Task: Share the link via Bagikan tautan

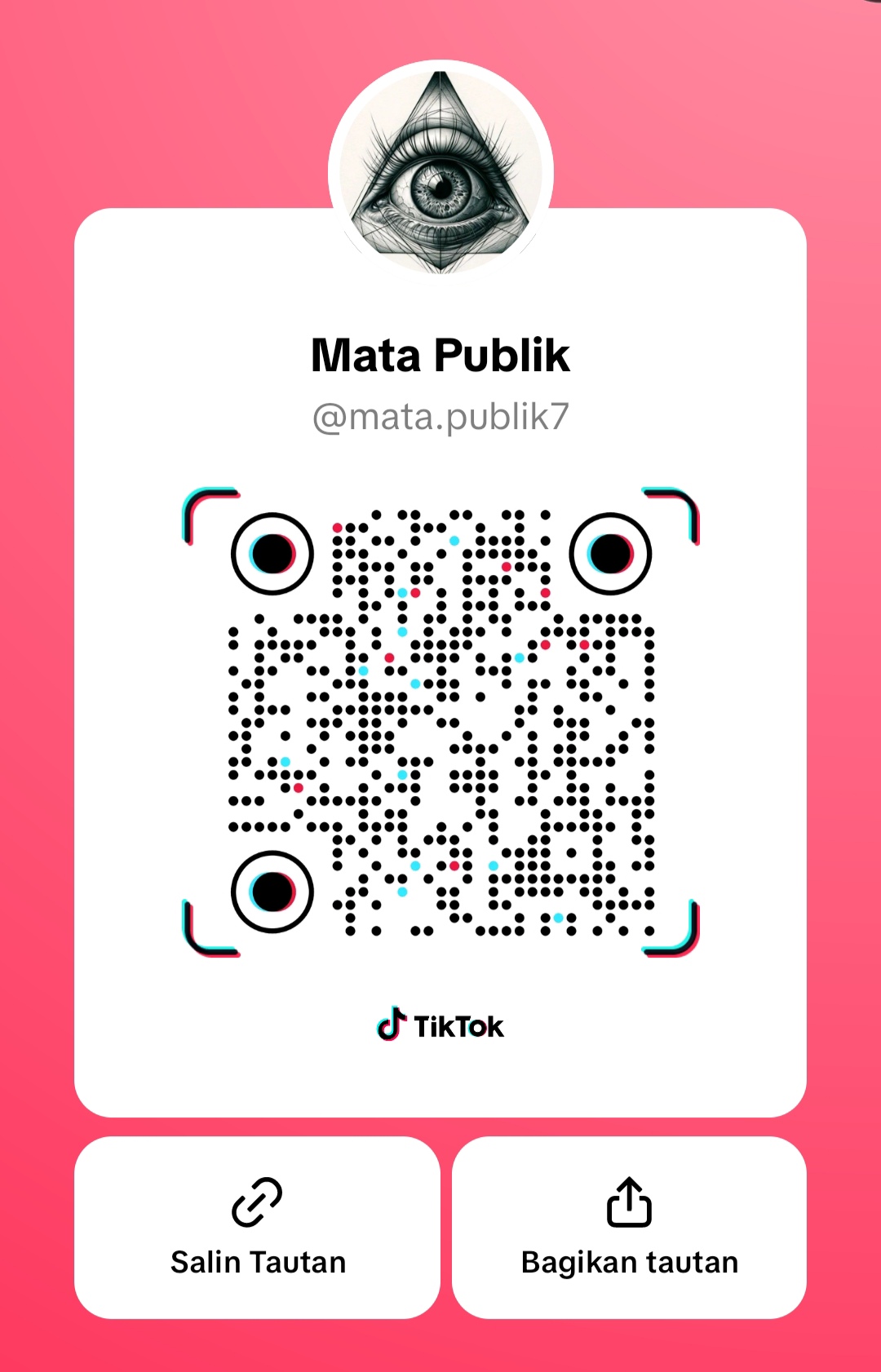Action: click(x=629, y=1226)
